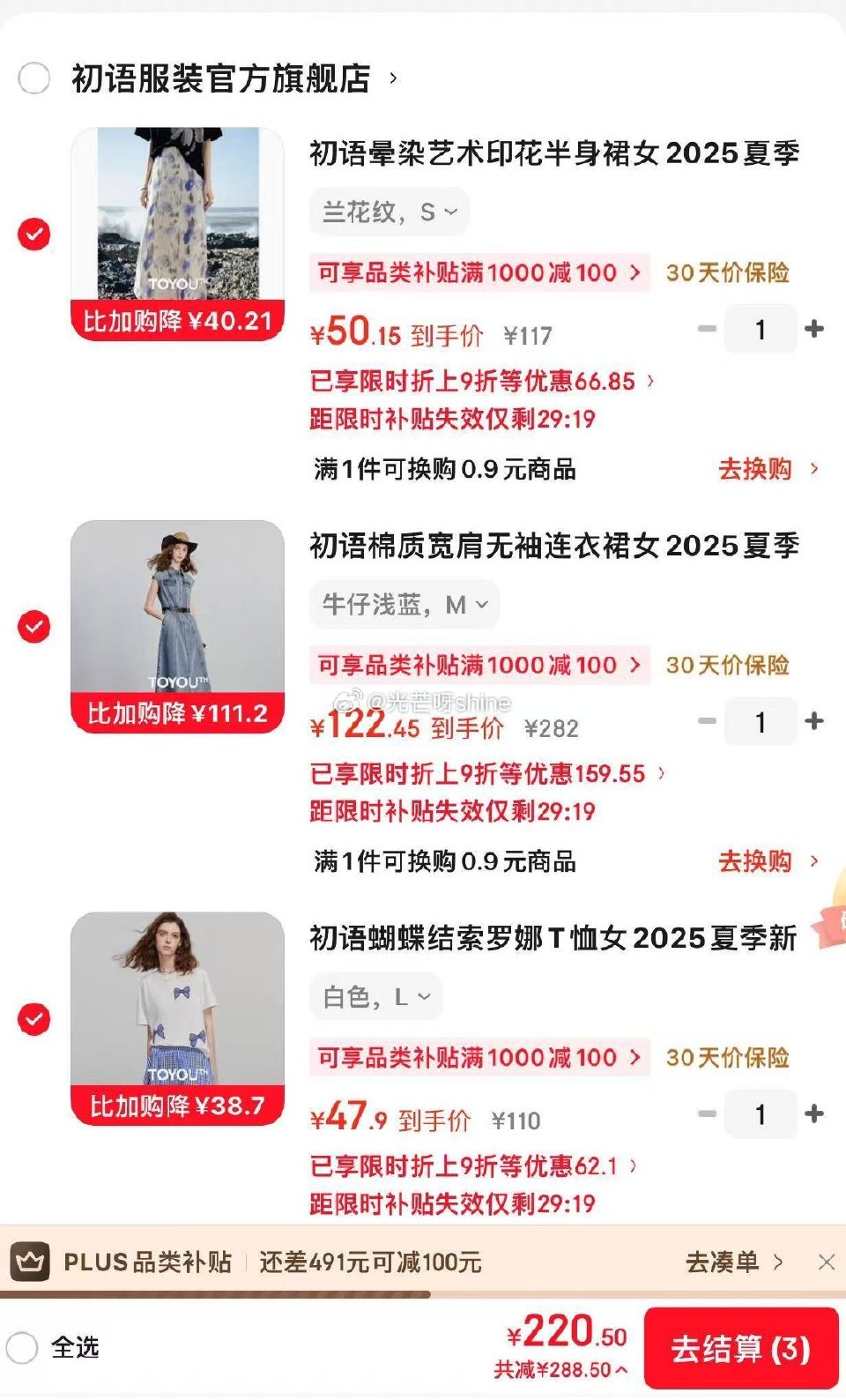
Task: Open the 初语晕染艺术印花半身裙 product title
Action: pyautogui.click(x=553, y=154)
